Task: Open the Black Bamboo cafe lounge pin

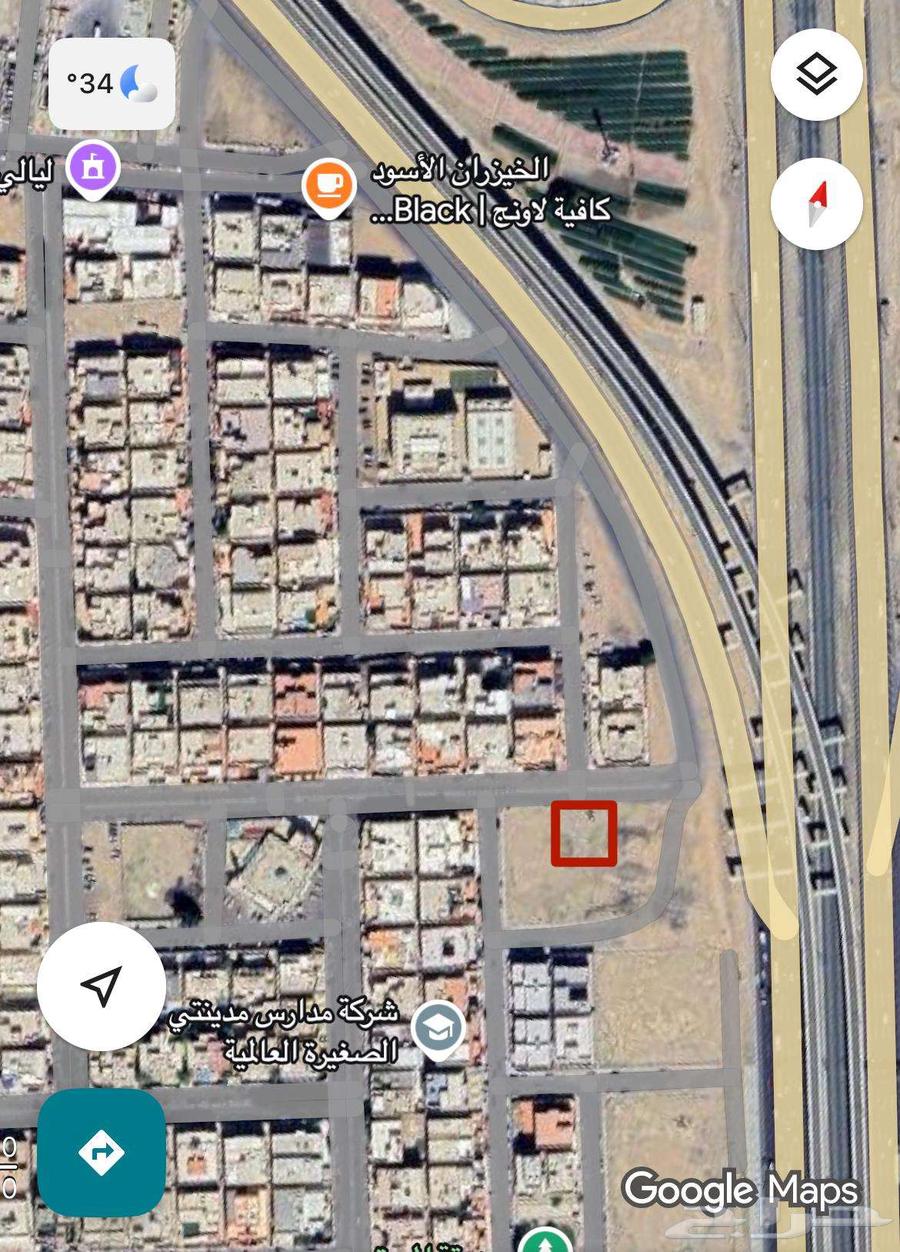Action: click(330, 185)
